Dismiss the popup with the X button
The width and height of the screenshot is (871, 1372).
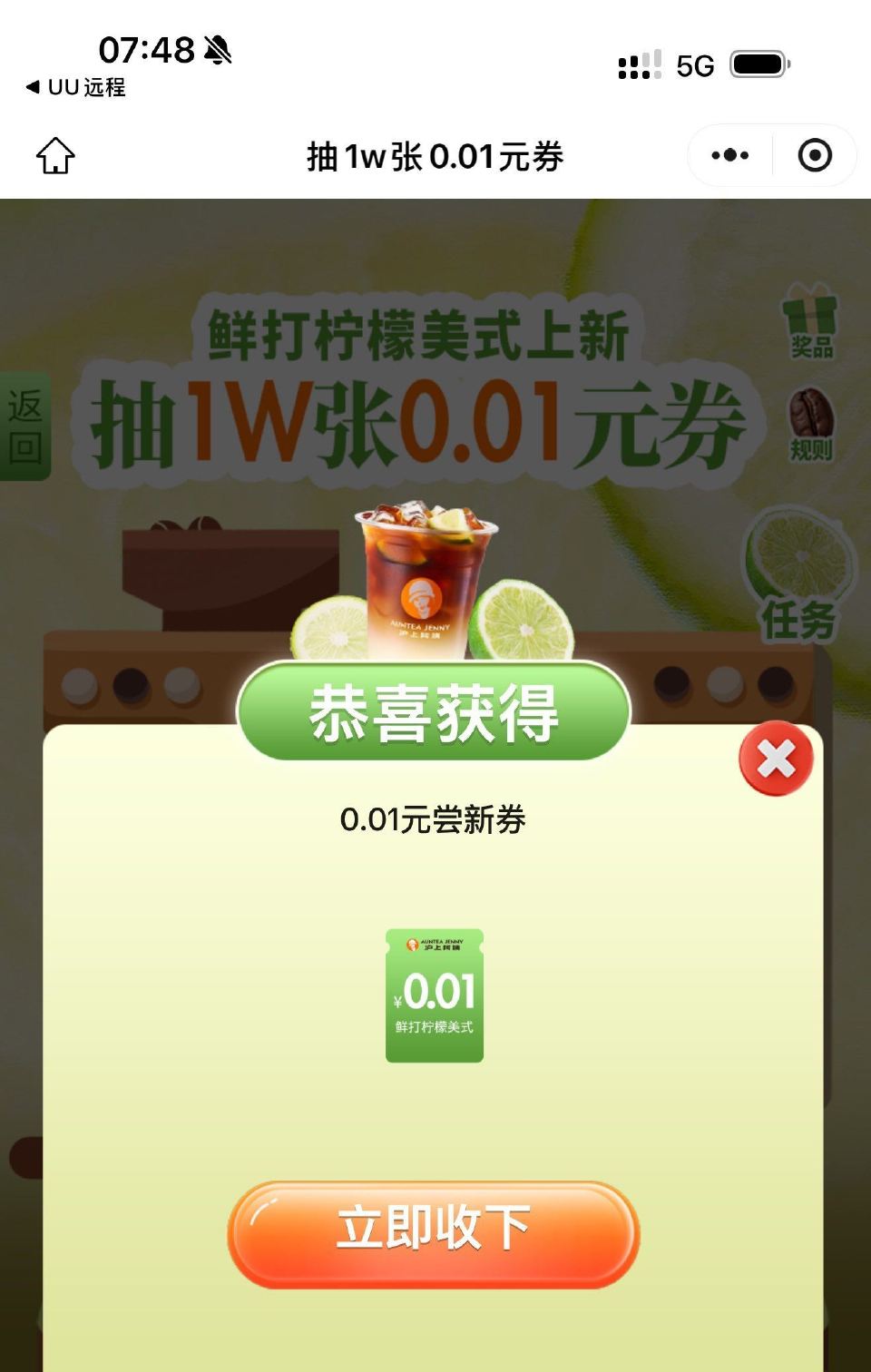(776, 762)
